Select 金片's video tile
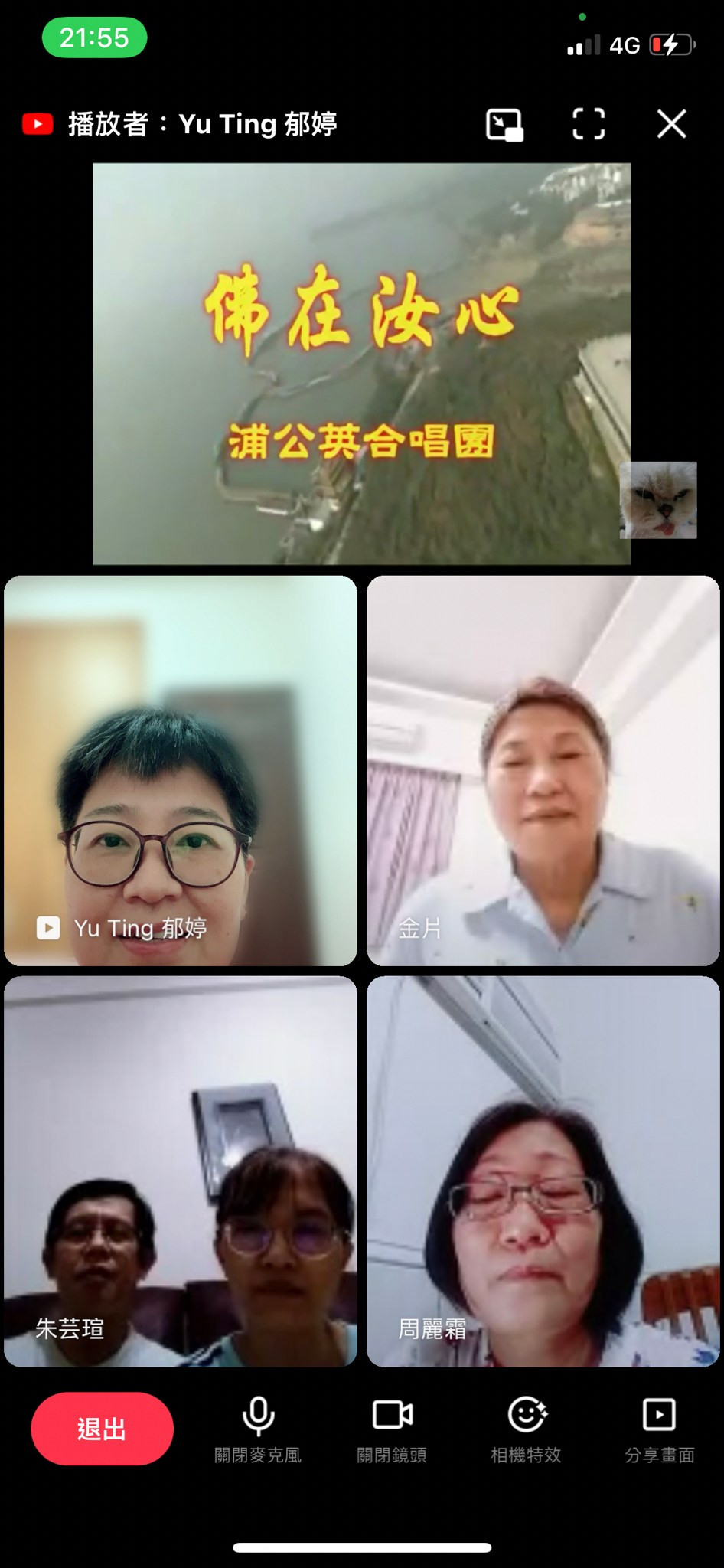Viewport: 724px width, 1568px height. [543, 770]
